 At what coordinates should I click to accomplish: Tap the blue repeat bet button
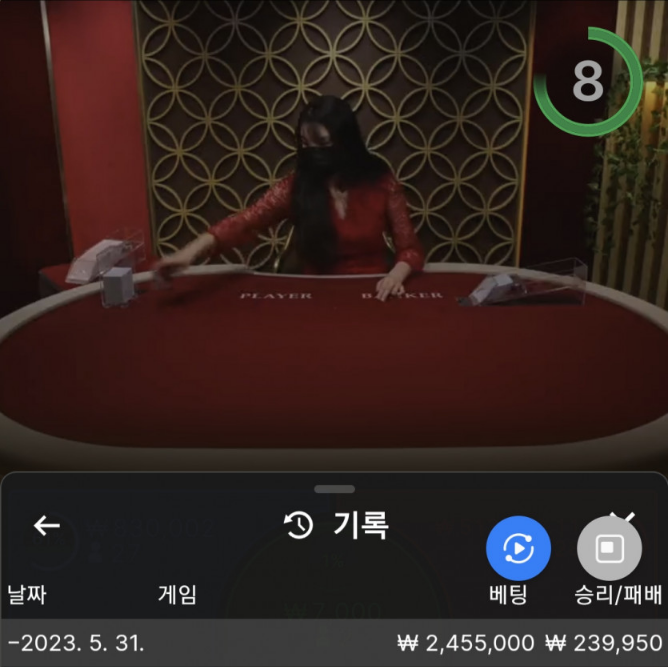[x=518, y=548]
